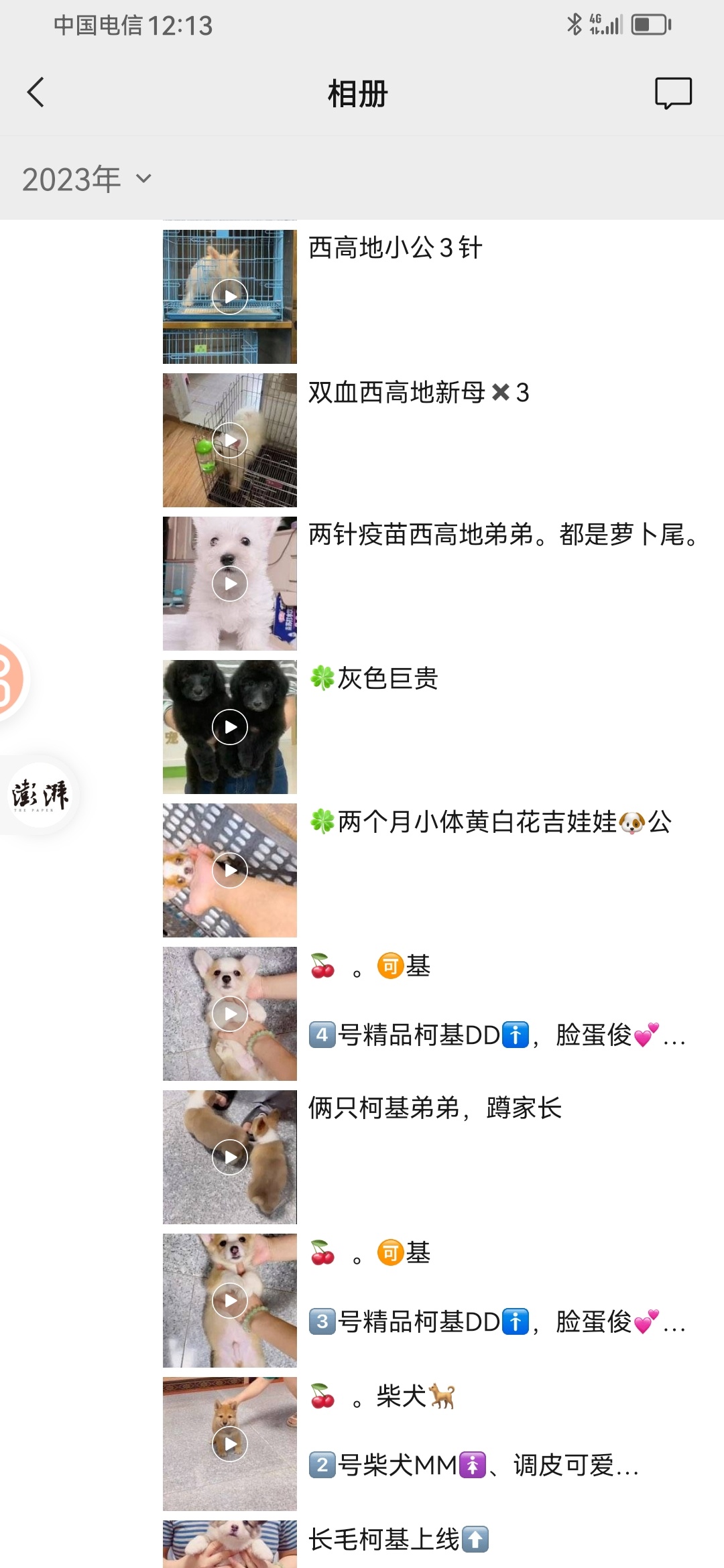Screen dimensions: 724x1568
Task: Open the messages icon in the header
Action: [x=673, y=93]
